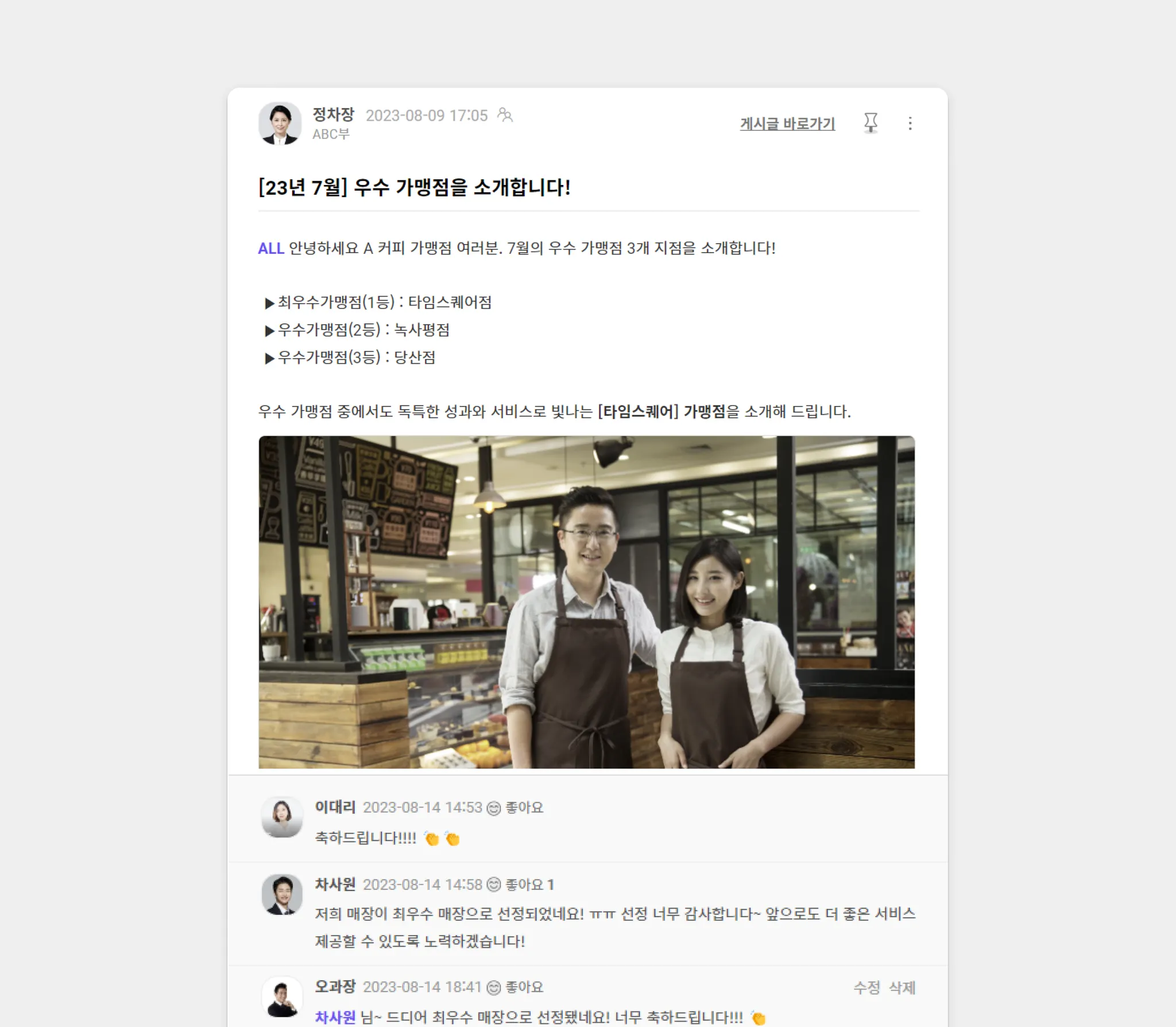Viewport: 1176px width, 1027px height.
Task: Open the 게시글 바로가기 link
Action: 787,123
